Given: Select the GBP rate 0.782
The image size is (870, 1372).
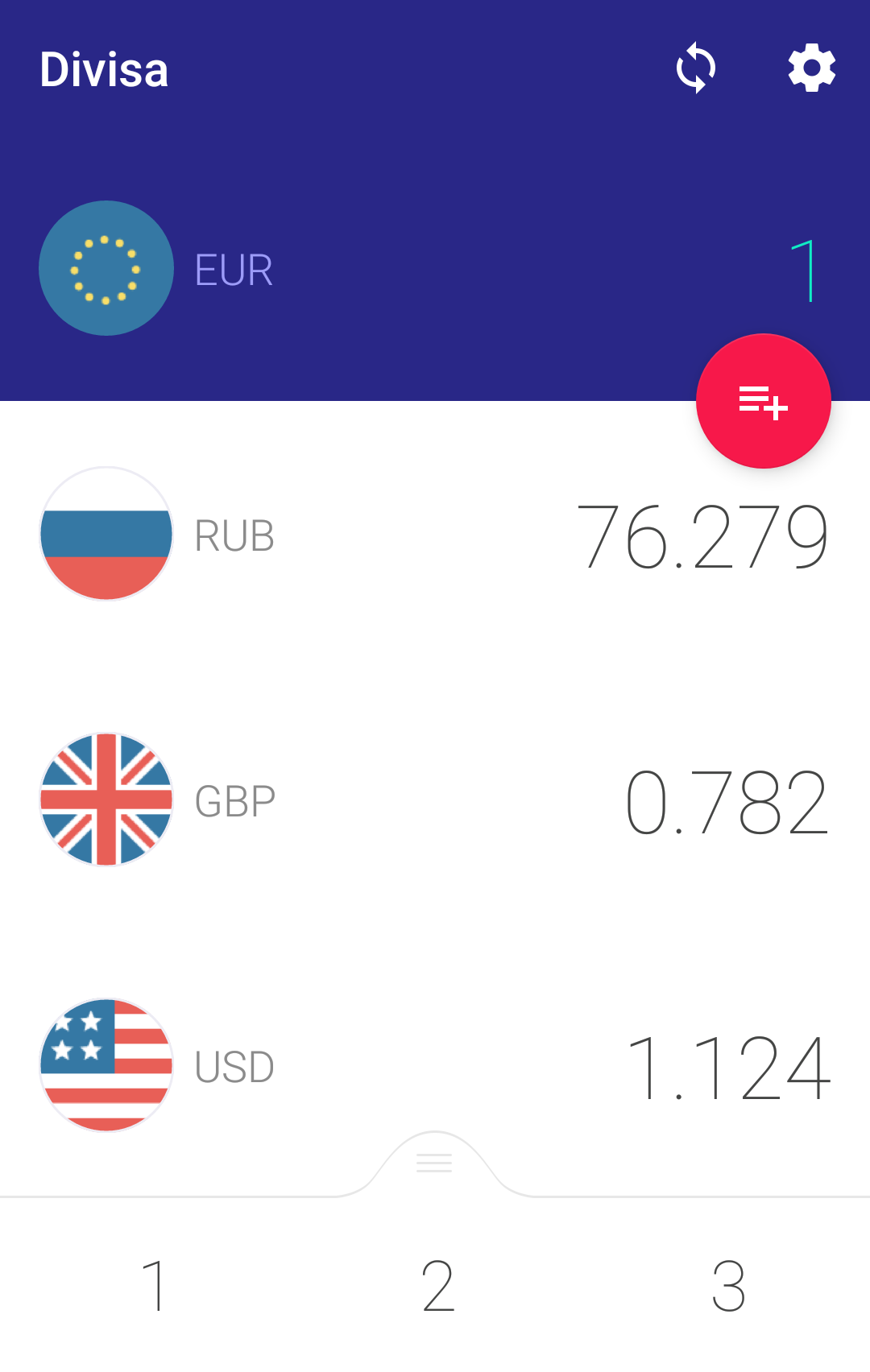Looking at the screenshot, I should (727, 801).
